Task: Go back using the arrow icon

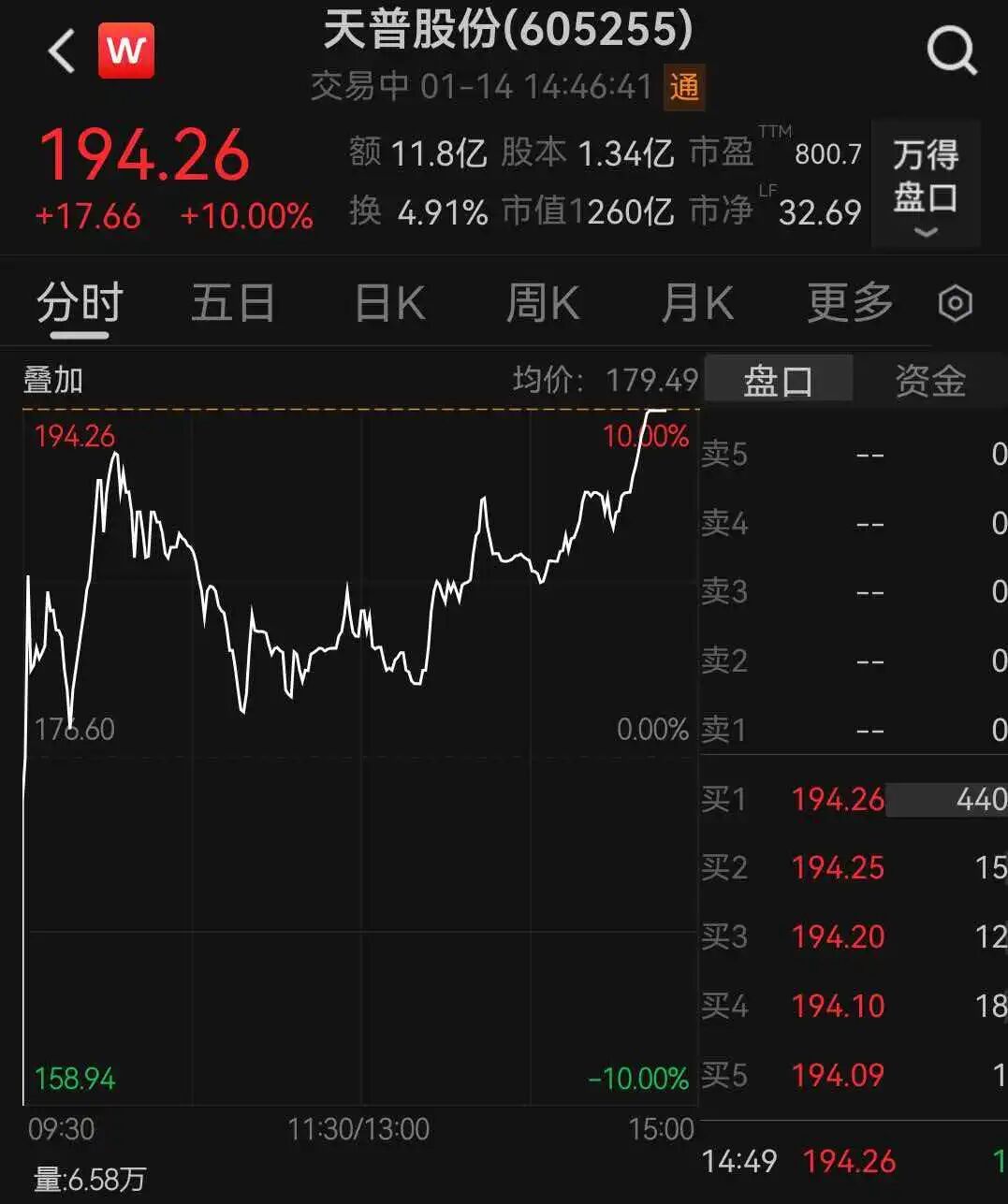Action: (x=61, y=51)
